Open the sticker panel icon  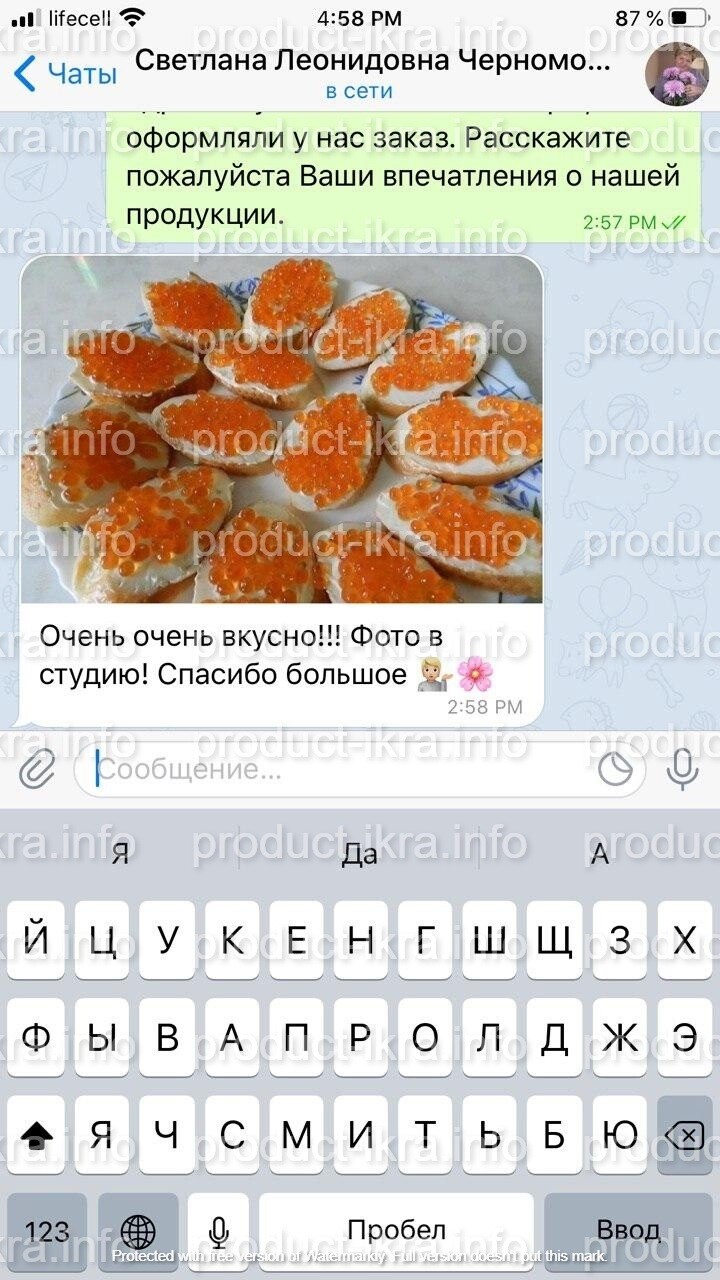tap(616, 769)
